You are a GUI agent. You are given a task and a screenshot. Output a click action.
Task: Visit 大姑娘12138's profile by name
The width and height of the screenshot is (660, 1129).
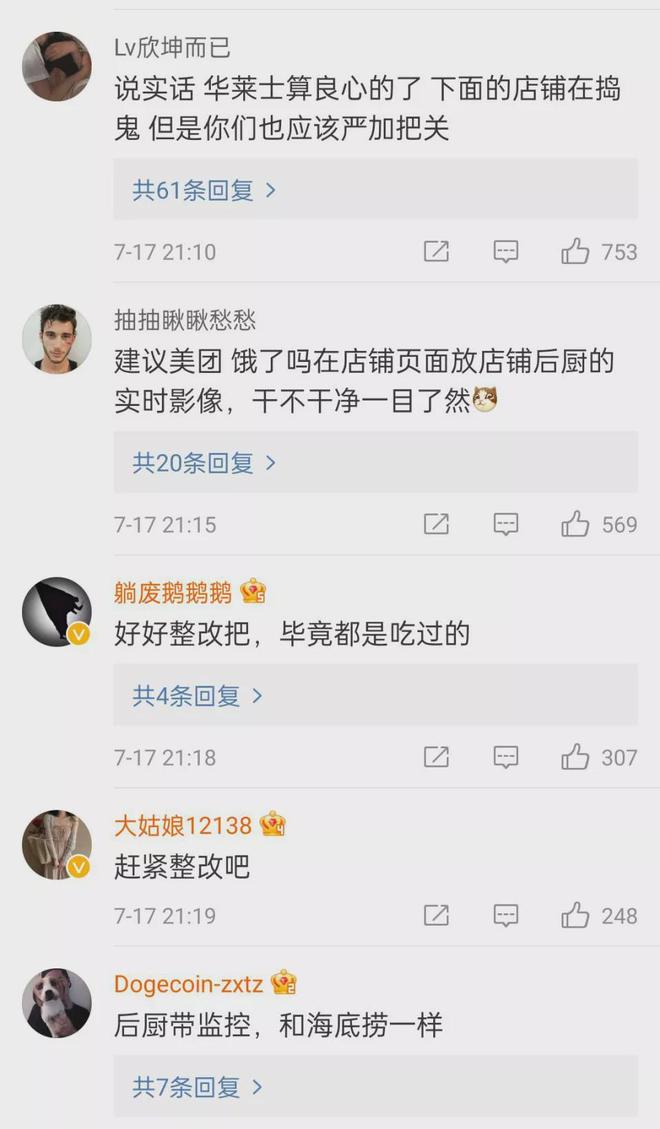click(x=183, y=825)
